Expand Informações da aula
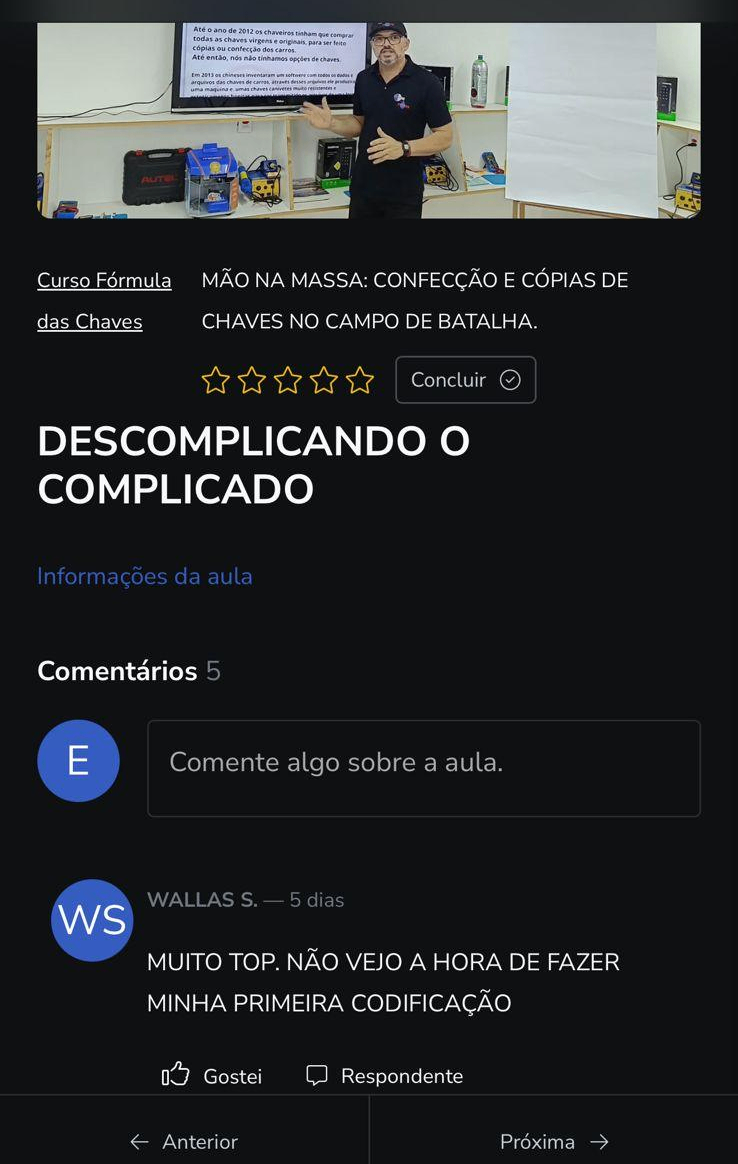This screenshot has width=738, height=1164. tap(145, 576)
